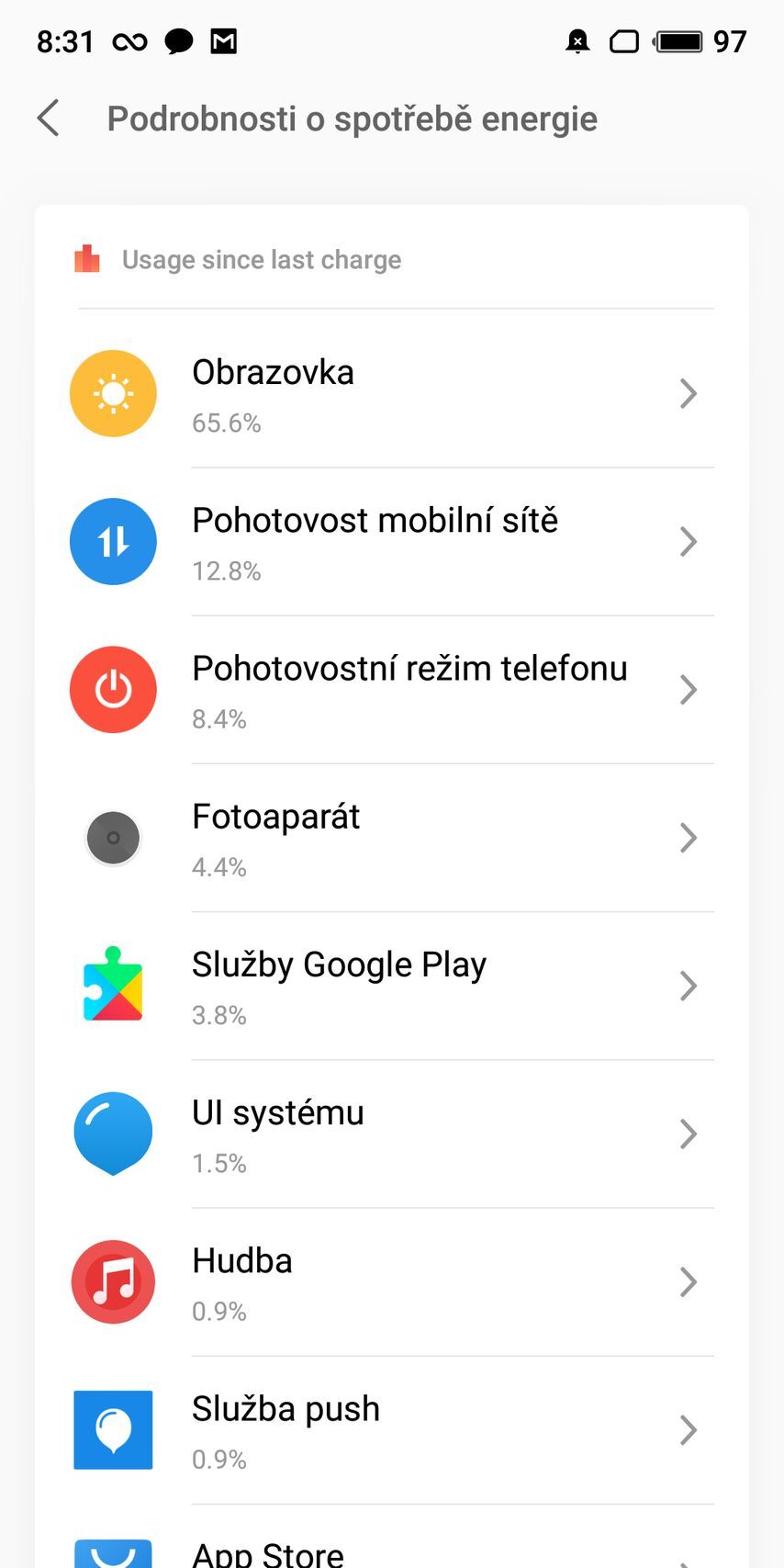Click the red power standby icon
Screen dimensions: 784x1568
[x=113, y=689]
